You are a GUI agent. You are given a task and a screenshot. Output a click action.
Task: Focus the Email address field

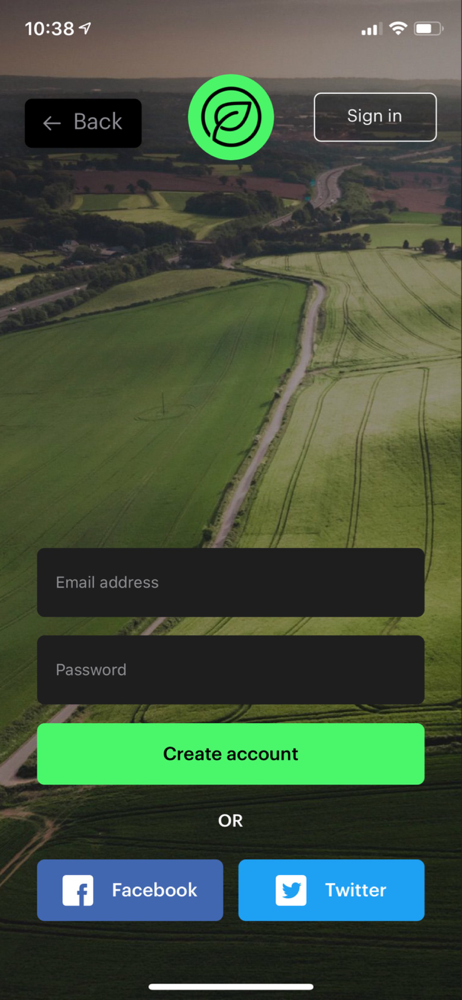tap(230, 582)
